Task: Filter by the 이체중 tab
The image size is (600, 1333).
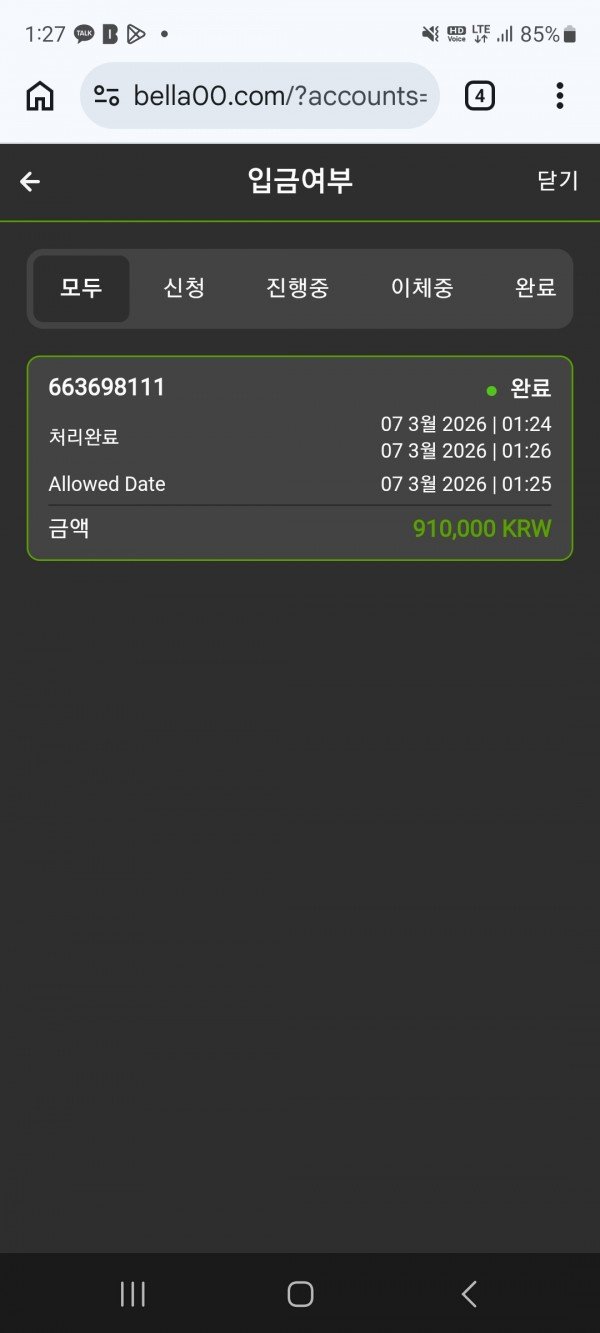Action: coord(422,289)
